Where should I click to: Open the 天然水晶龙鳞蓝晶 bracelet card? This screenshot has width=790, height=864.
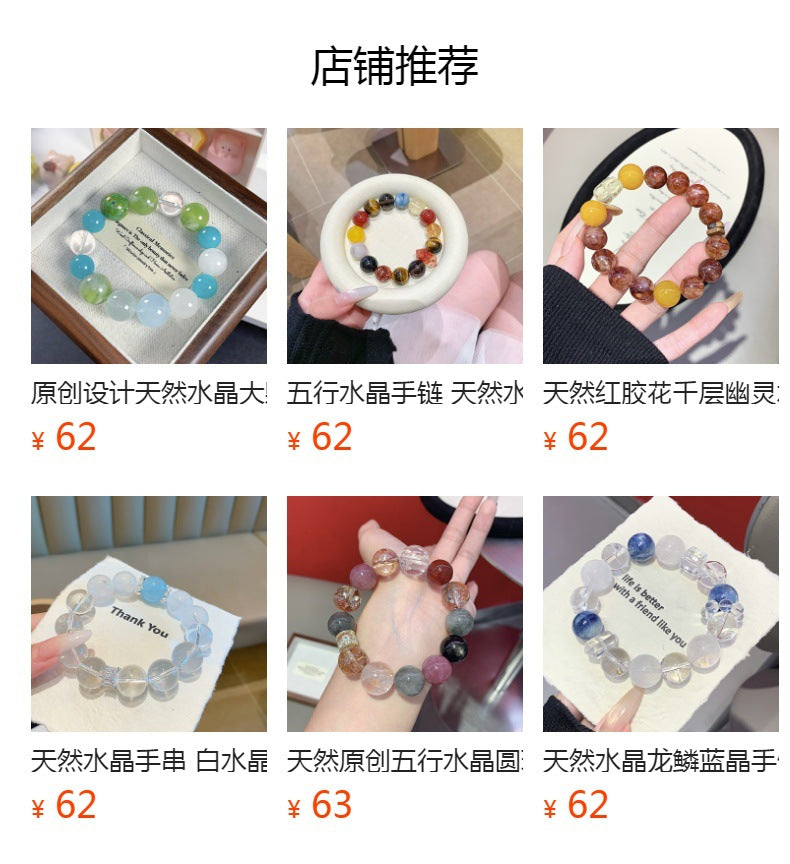(x=660, y=614)
